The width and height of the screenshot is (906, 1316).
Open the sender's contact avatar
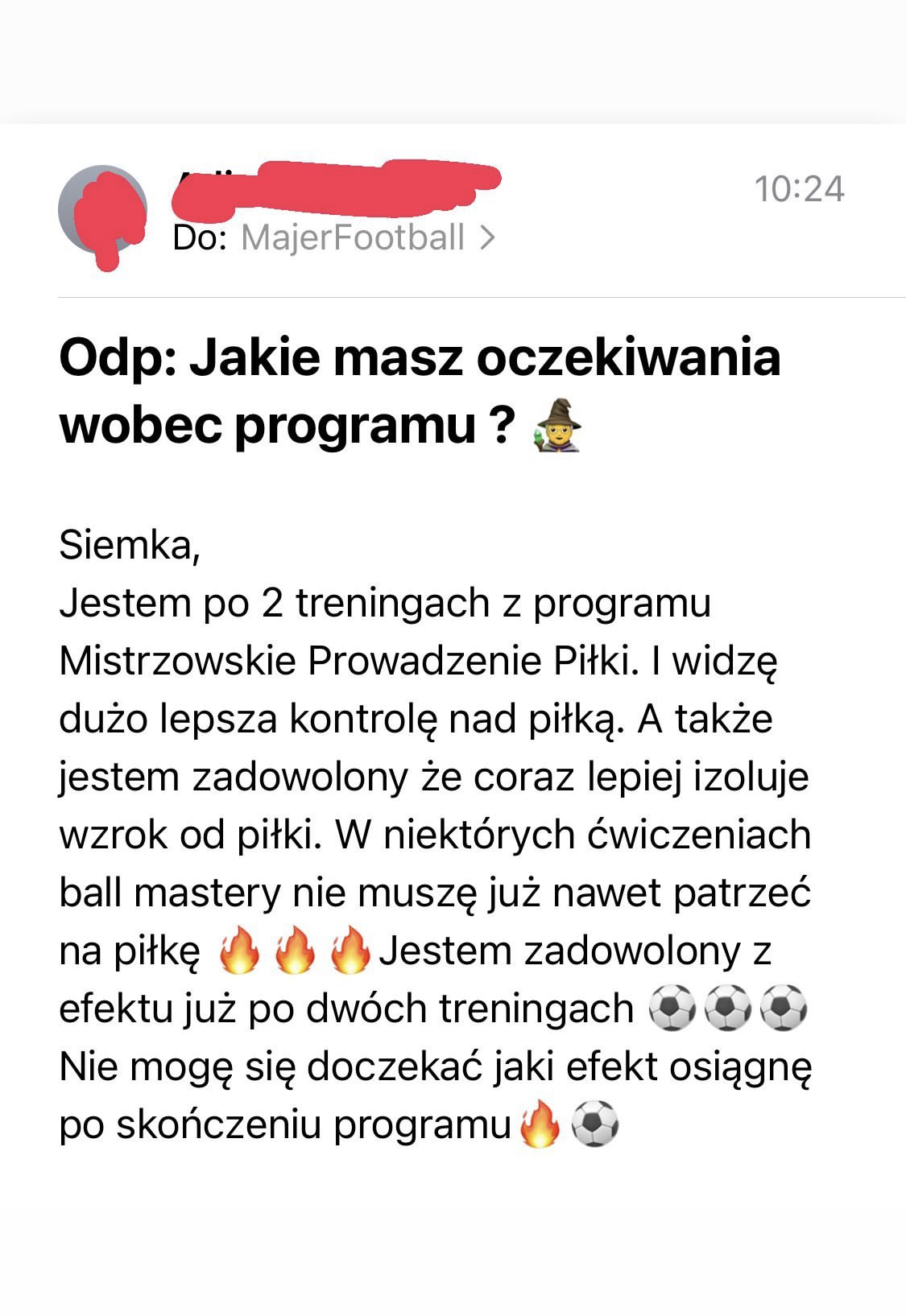coord(103,211)
